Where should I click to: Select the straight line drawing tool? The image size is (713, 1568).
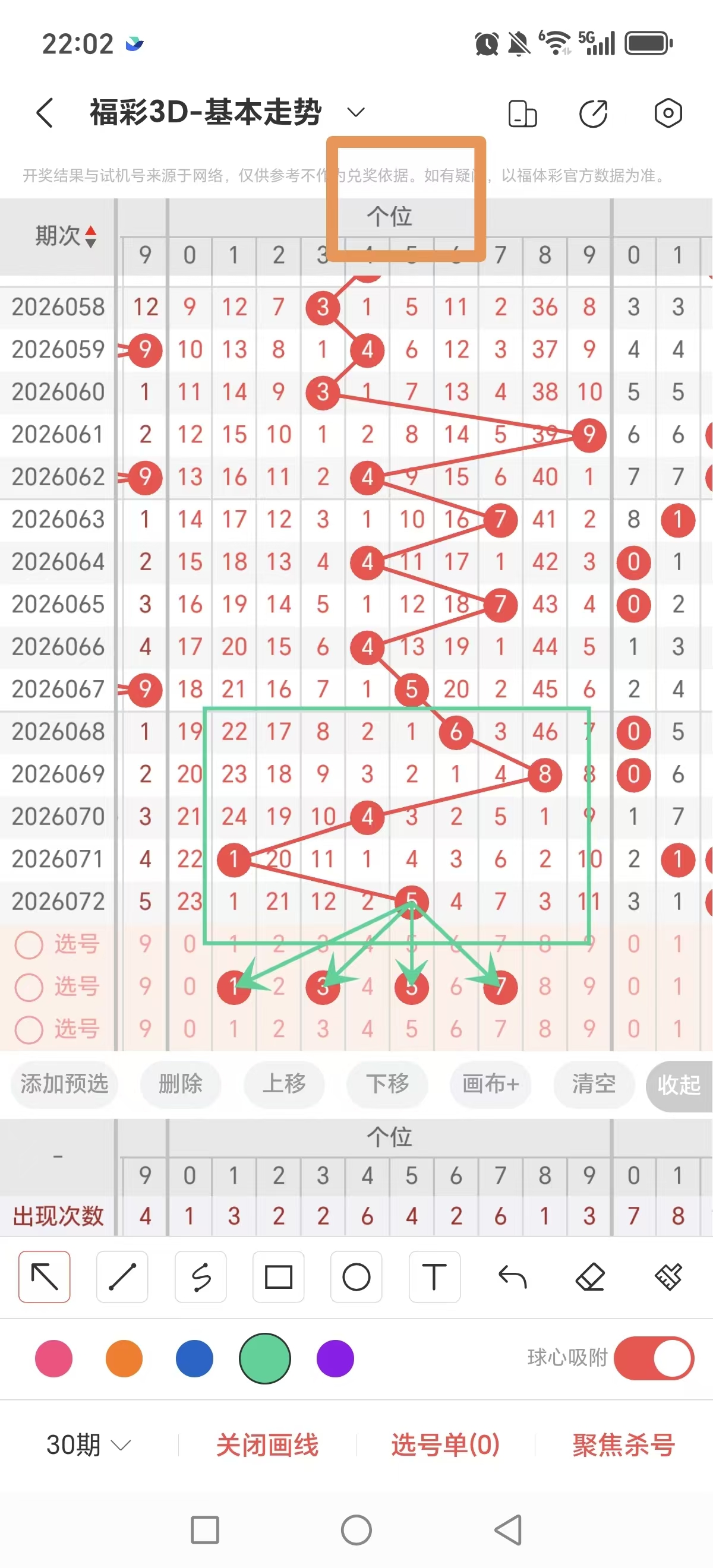click(122, 1278)
